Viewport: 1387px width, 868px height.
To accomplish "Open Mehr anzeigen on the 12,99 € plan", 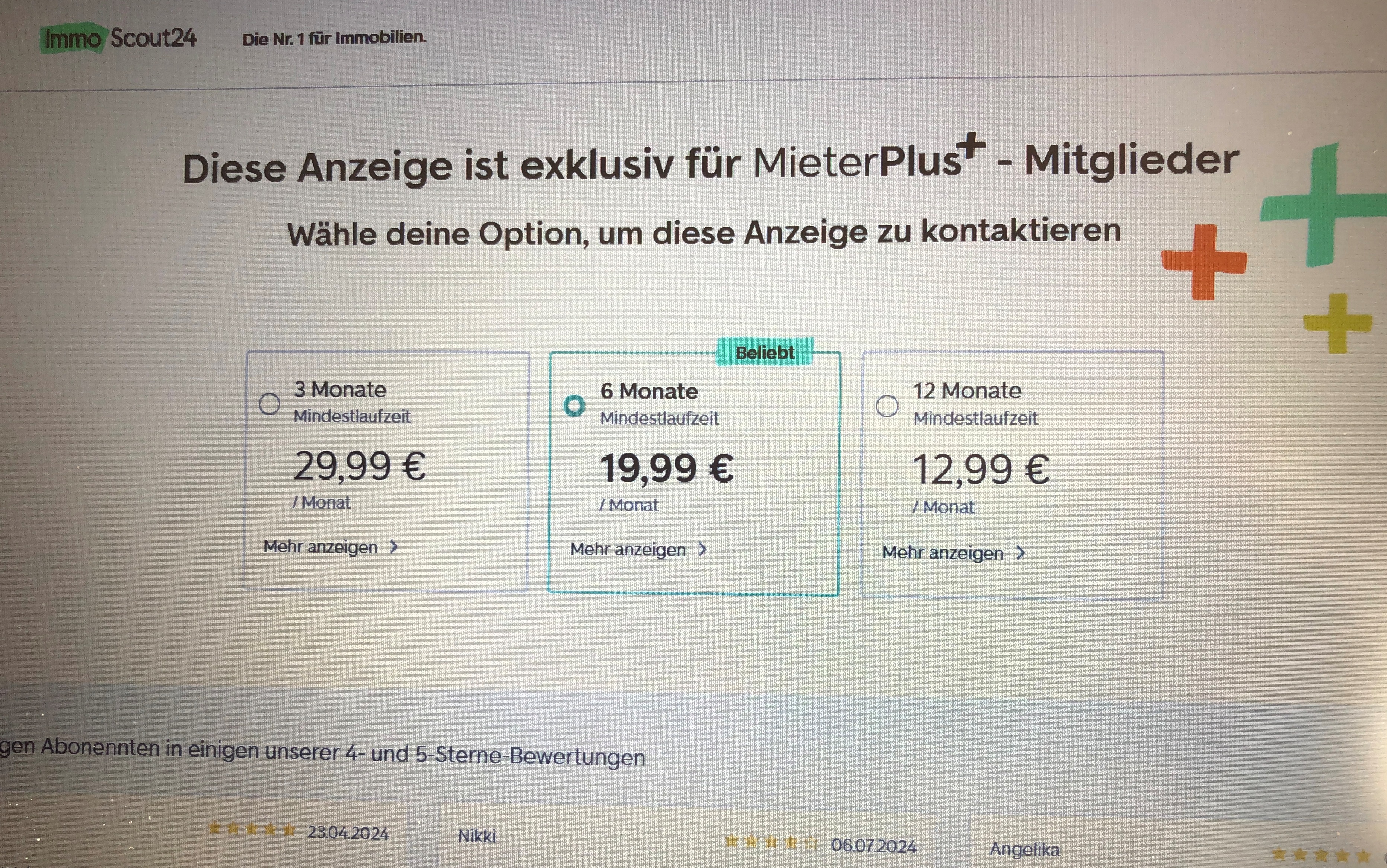I will (953, 553).
